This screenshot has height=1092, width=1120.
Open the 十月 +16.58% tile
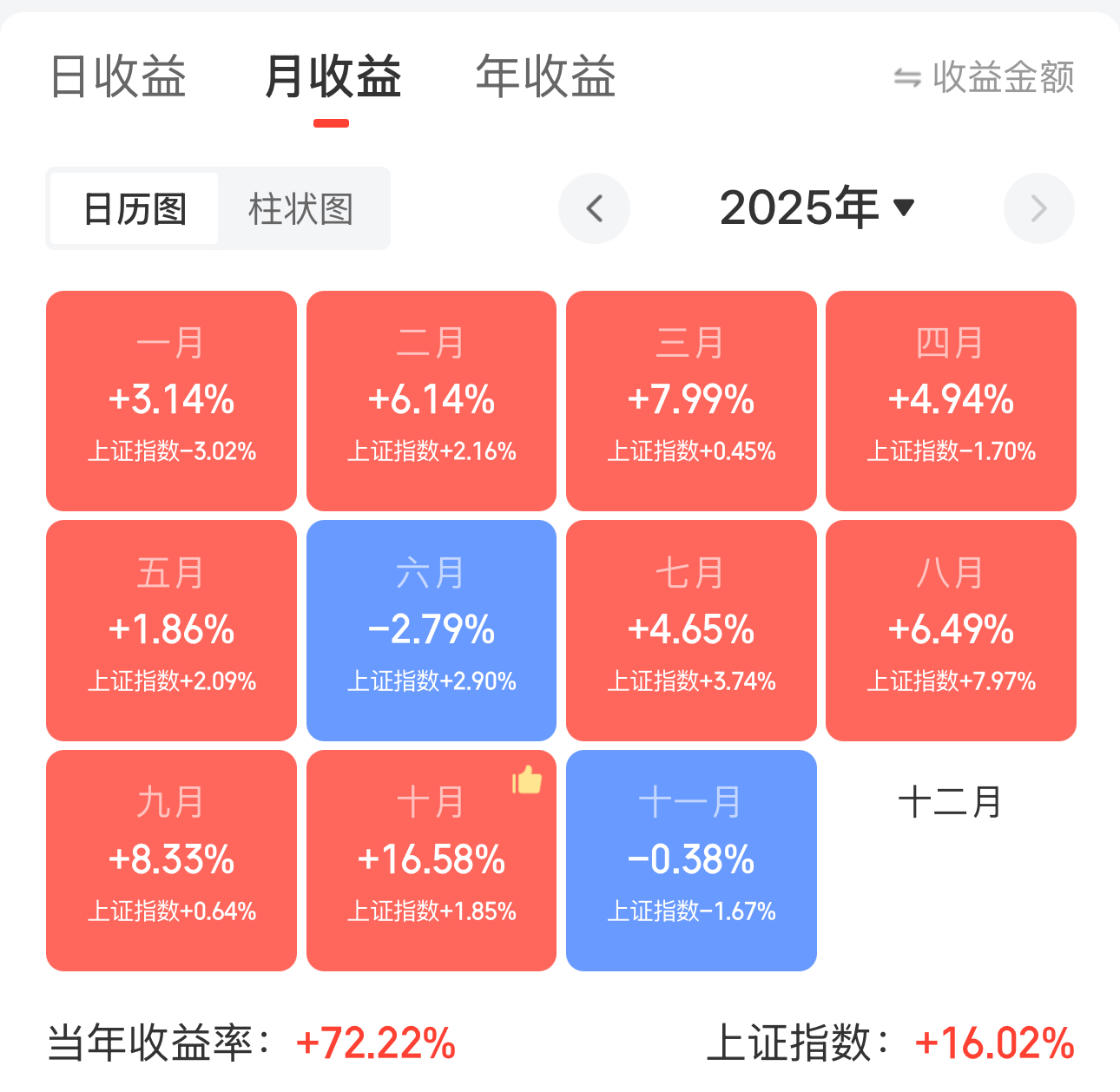pyautogui.click(x=432, y=860)
